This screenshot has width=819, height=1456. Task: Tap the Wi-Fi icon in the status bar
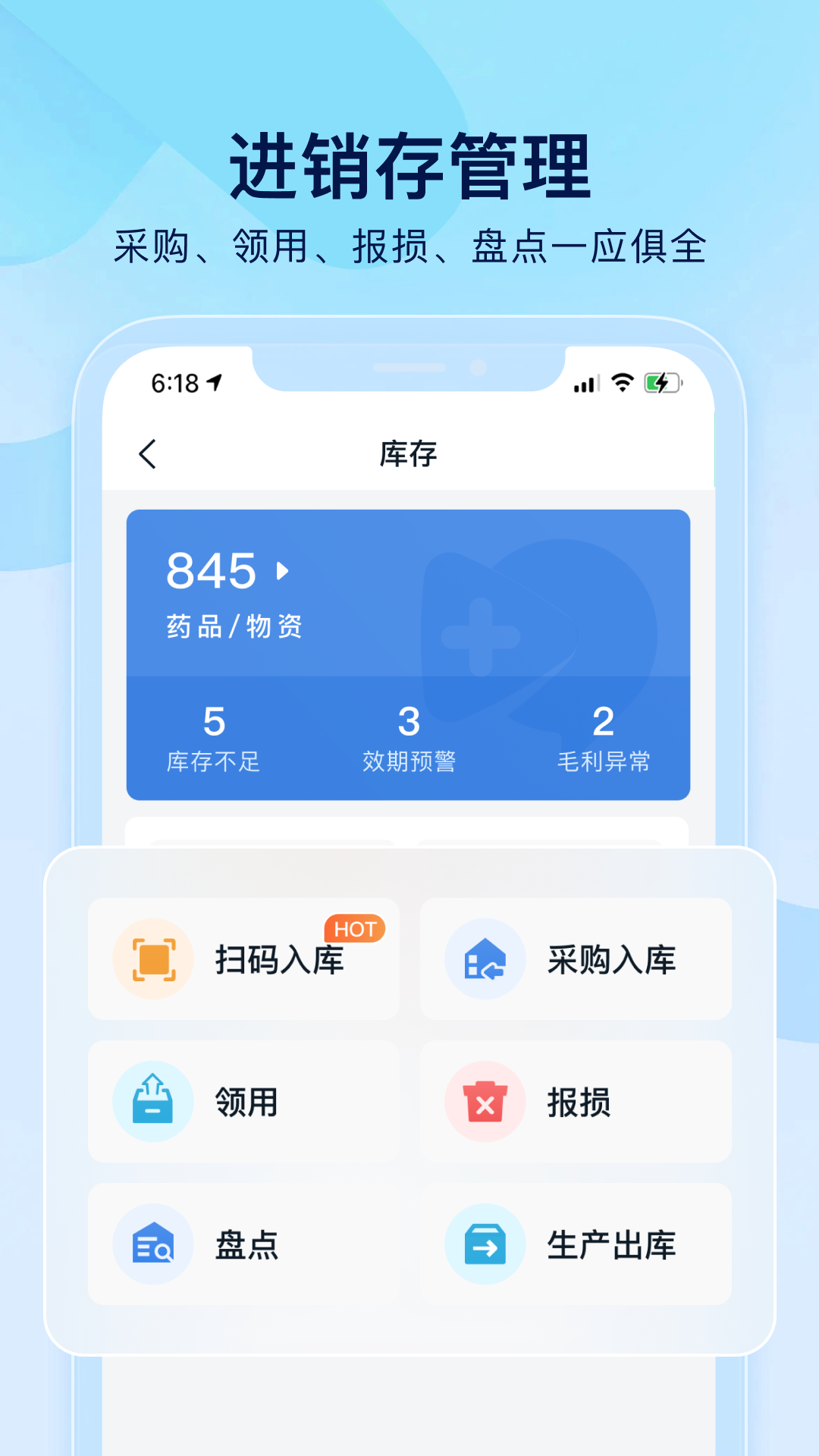(x=622, y=383)
